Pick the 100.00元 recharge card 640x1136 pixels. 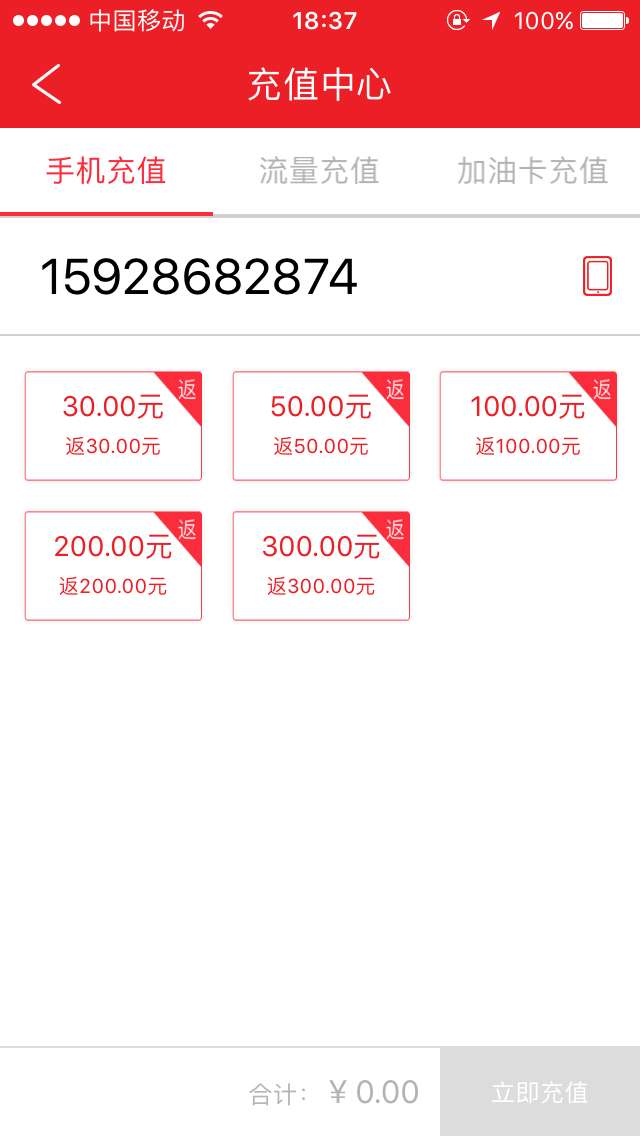pyautogui.click(x=528, y=426)
